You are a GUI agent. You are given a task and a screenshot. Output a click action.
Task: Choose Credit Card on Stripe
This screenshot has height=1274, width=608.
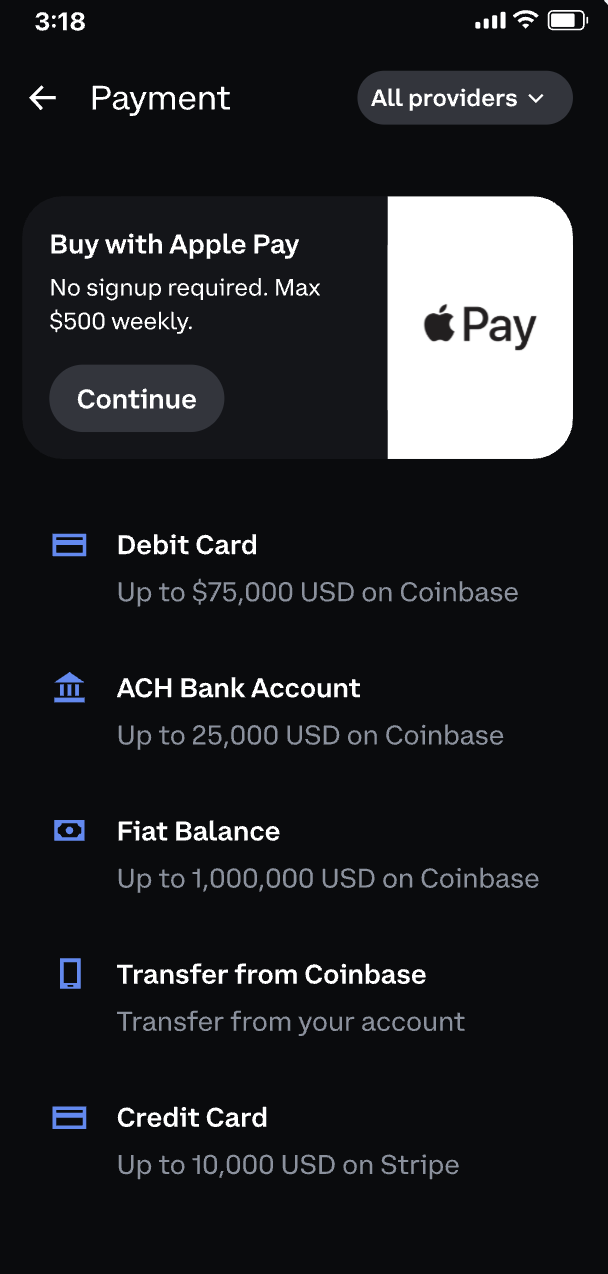(x=300, y=1140)
